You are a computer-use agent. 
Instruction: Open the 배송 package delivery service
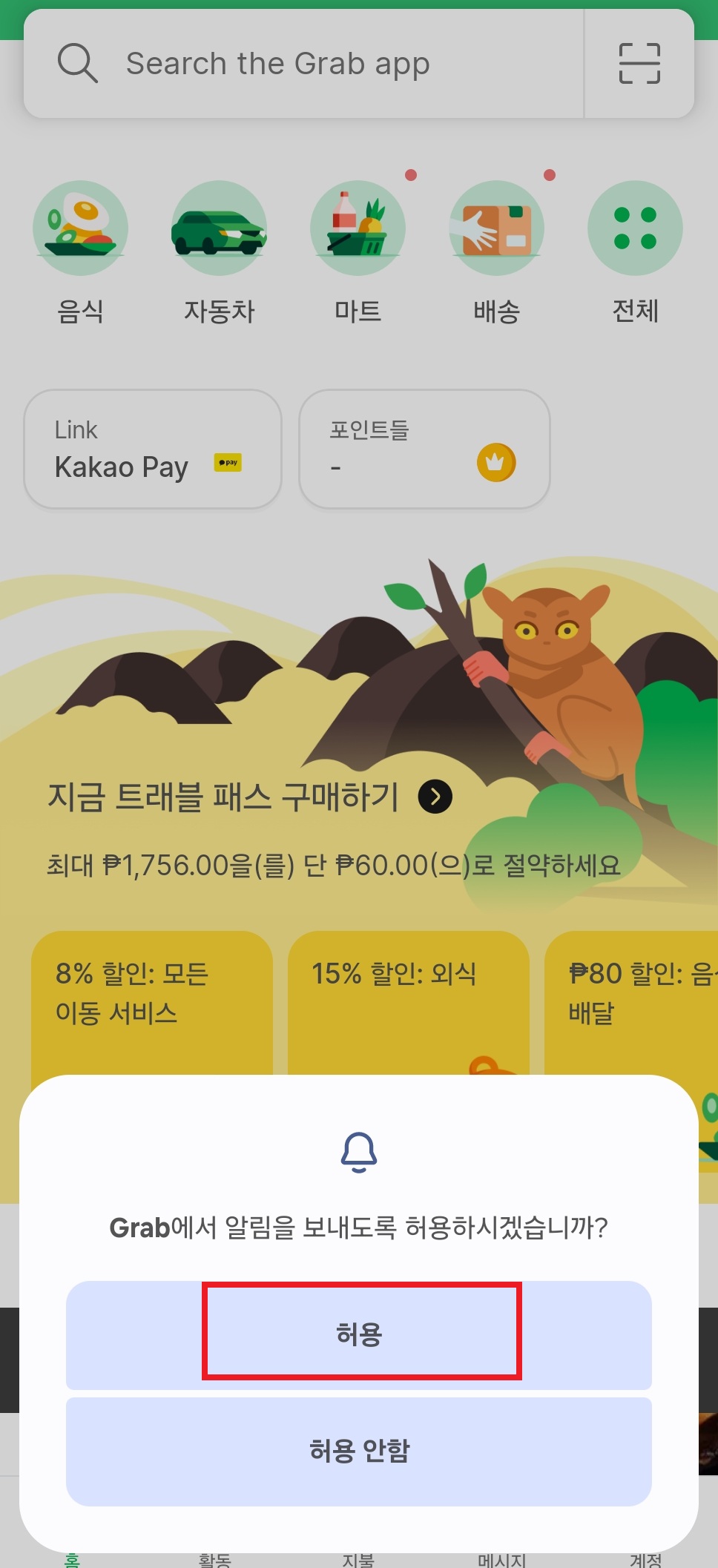(496, 252)
